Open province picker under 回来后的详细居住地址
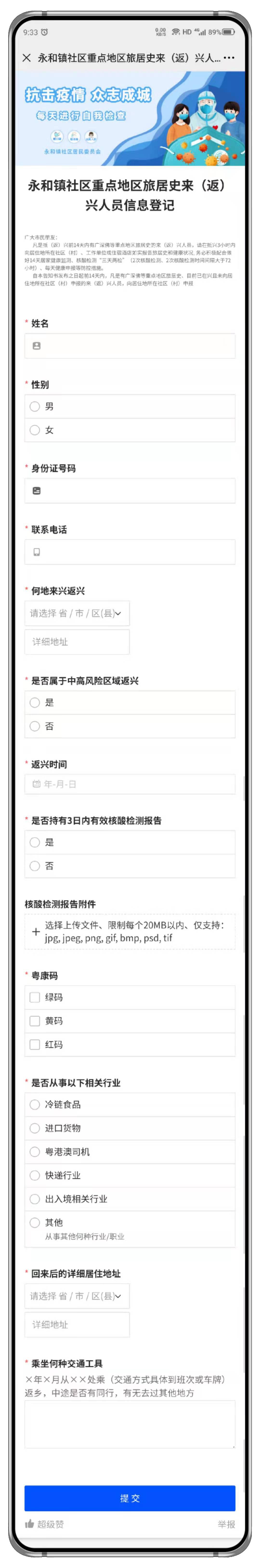260x1568 pixels. click(x=77, y=1296)
